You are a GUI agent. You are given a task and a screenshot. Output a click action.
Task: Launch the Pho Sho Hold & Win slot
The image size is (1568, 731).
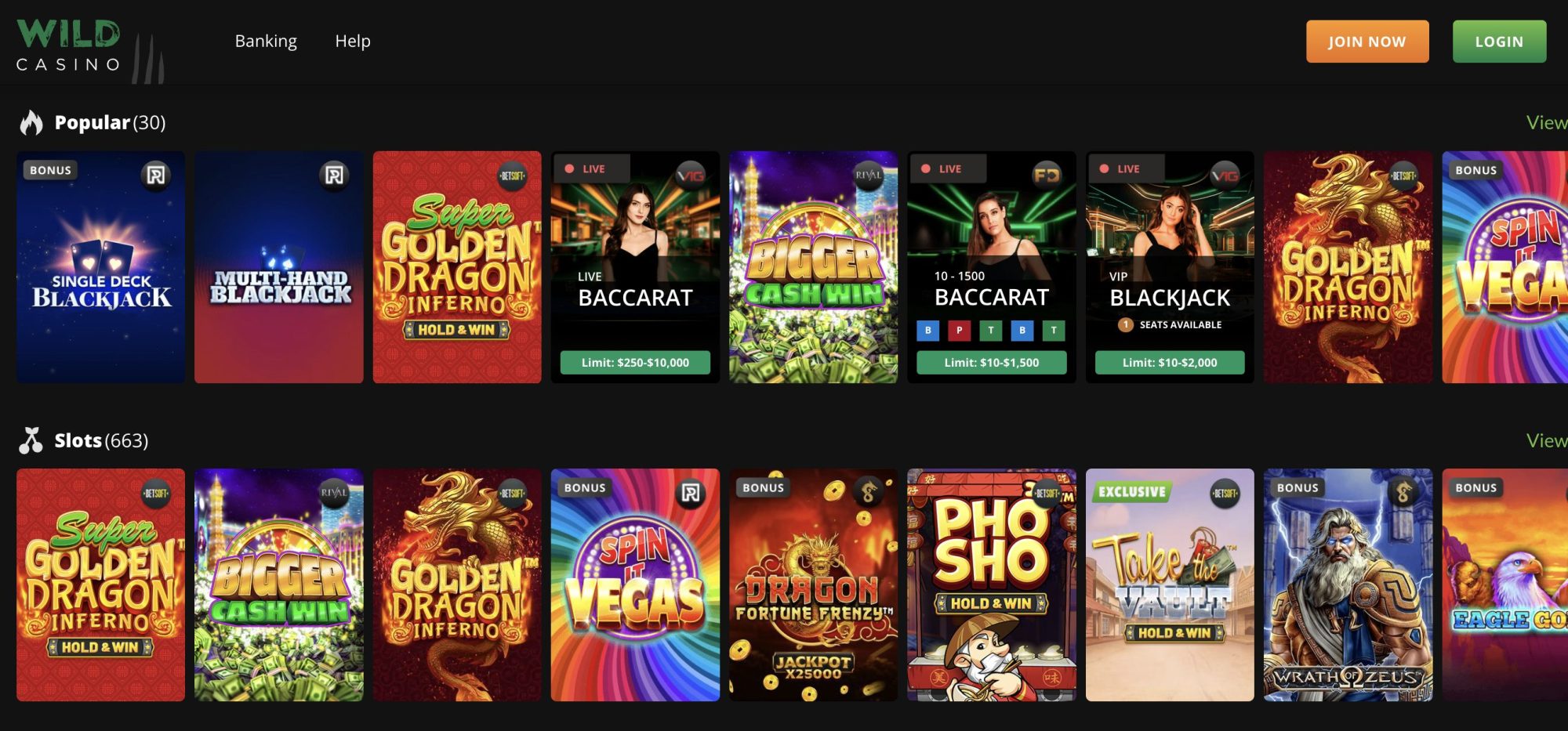(991, 584)
